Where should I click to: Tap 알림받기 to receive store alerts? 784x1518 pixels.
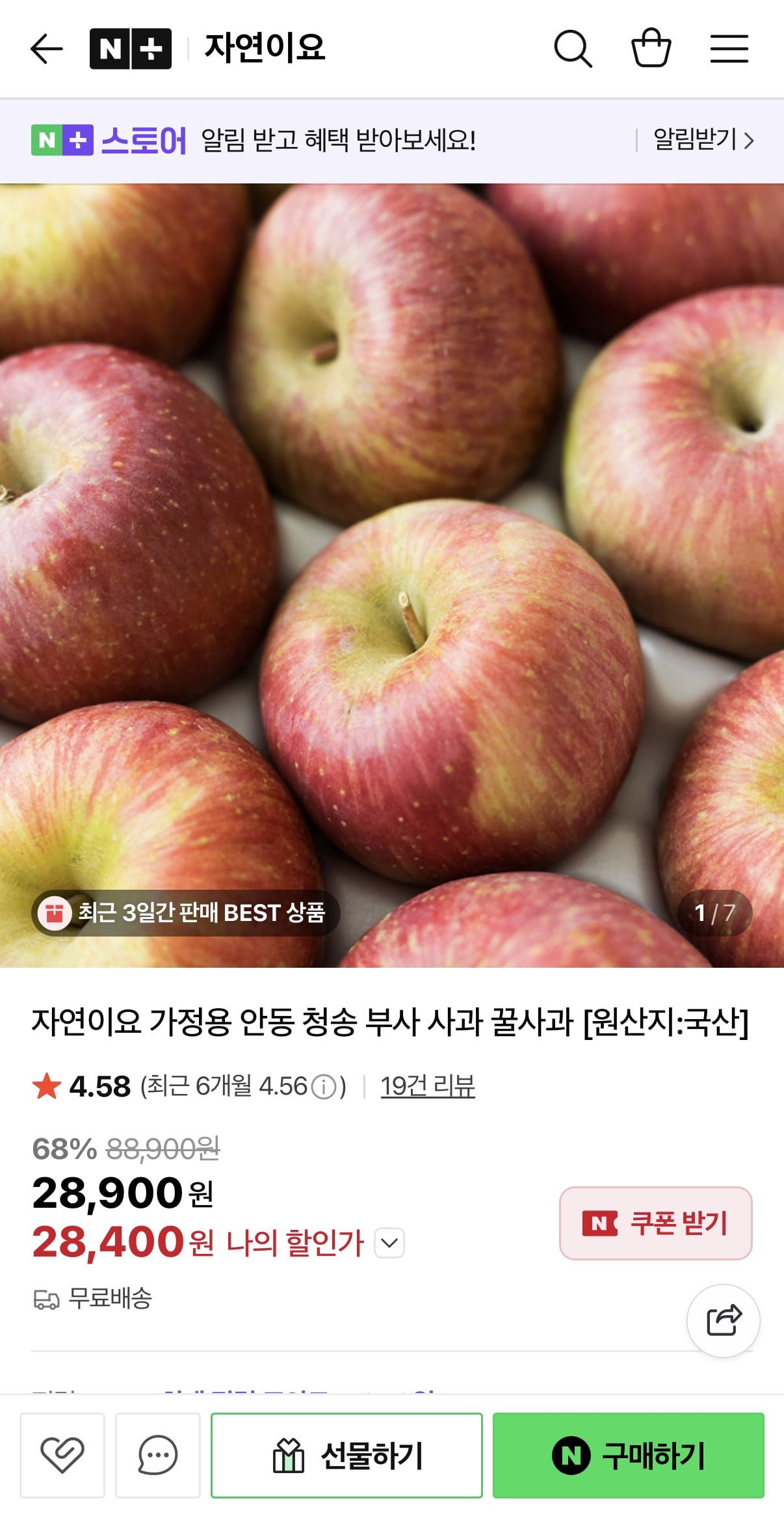[703, 140]
